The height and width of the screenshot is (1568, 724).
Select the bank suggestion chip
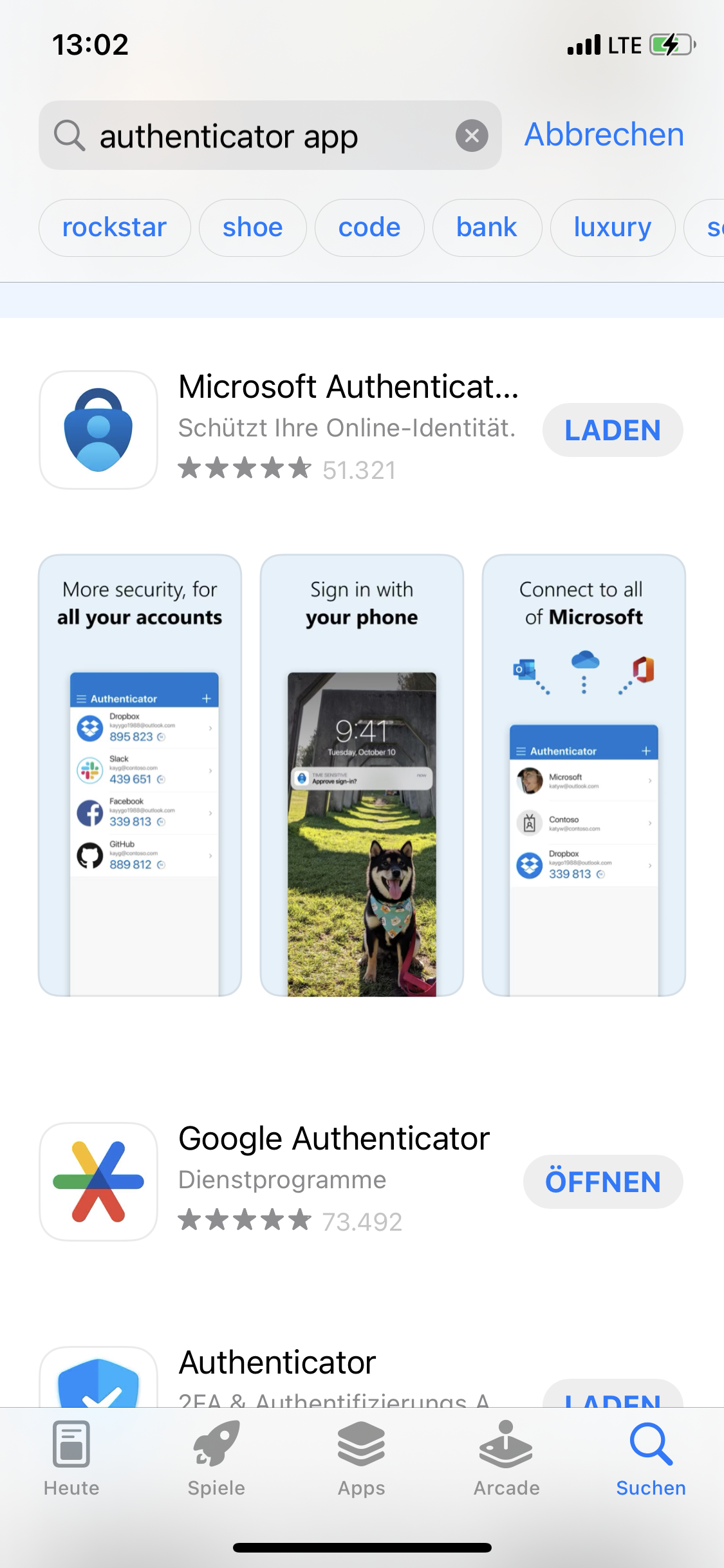pyautogui.click(x=487, y=228)
